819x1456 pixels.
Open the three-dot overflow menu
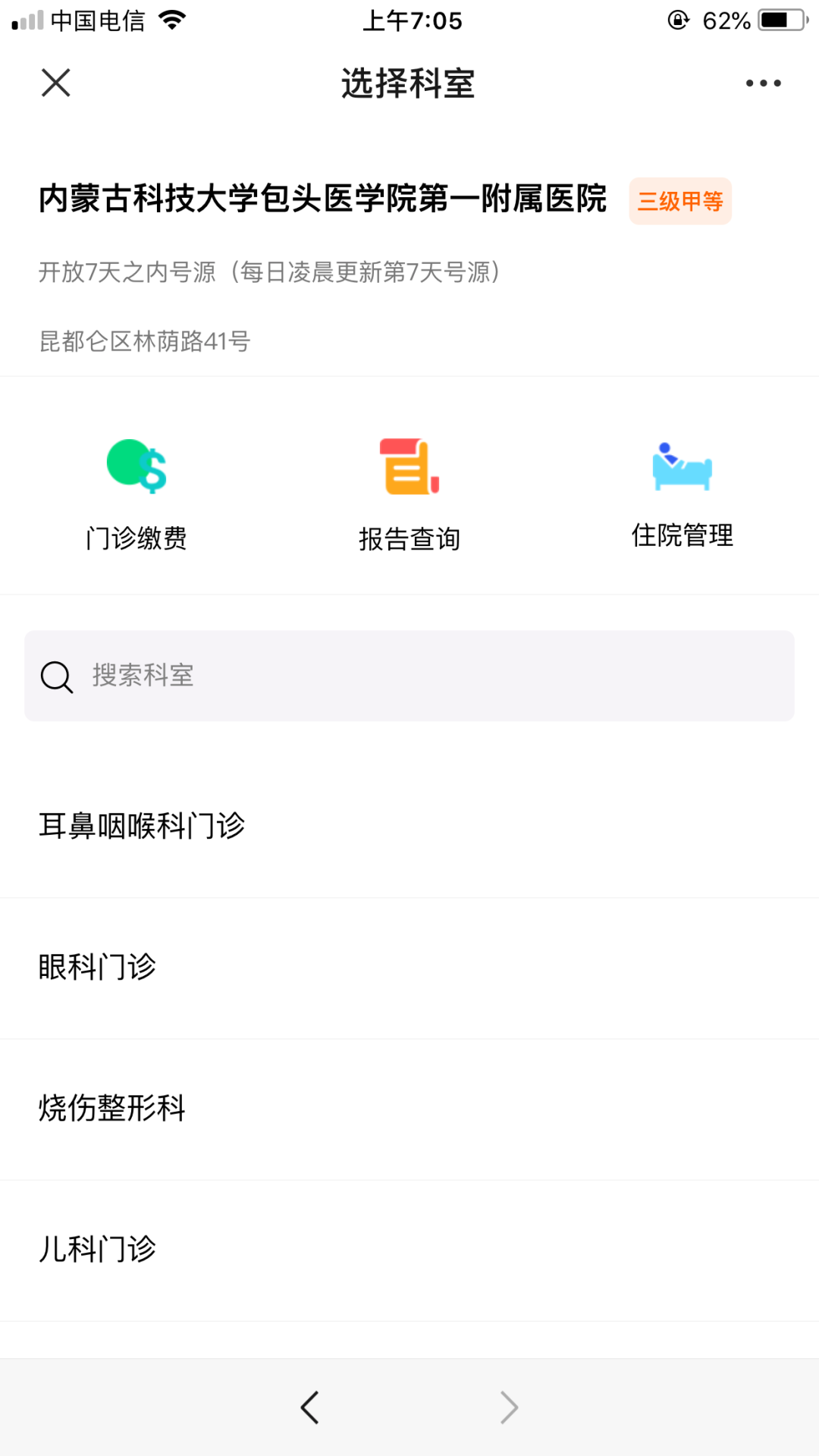763,83
